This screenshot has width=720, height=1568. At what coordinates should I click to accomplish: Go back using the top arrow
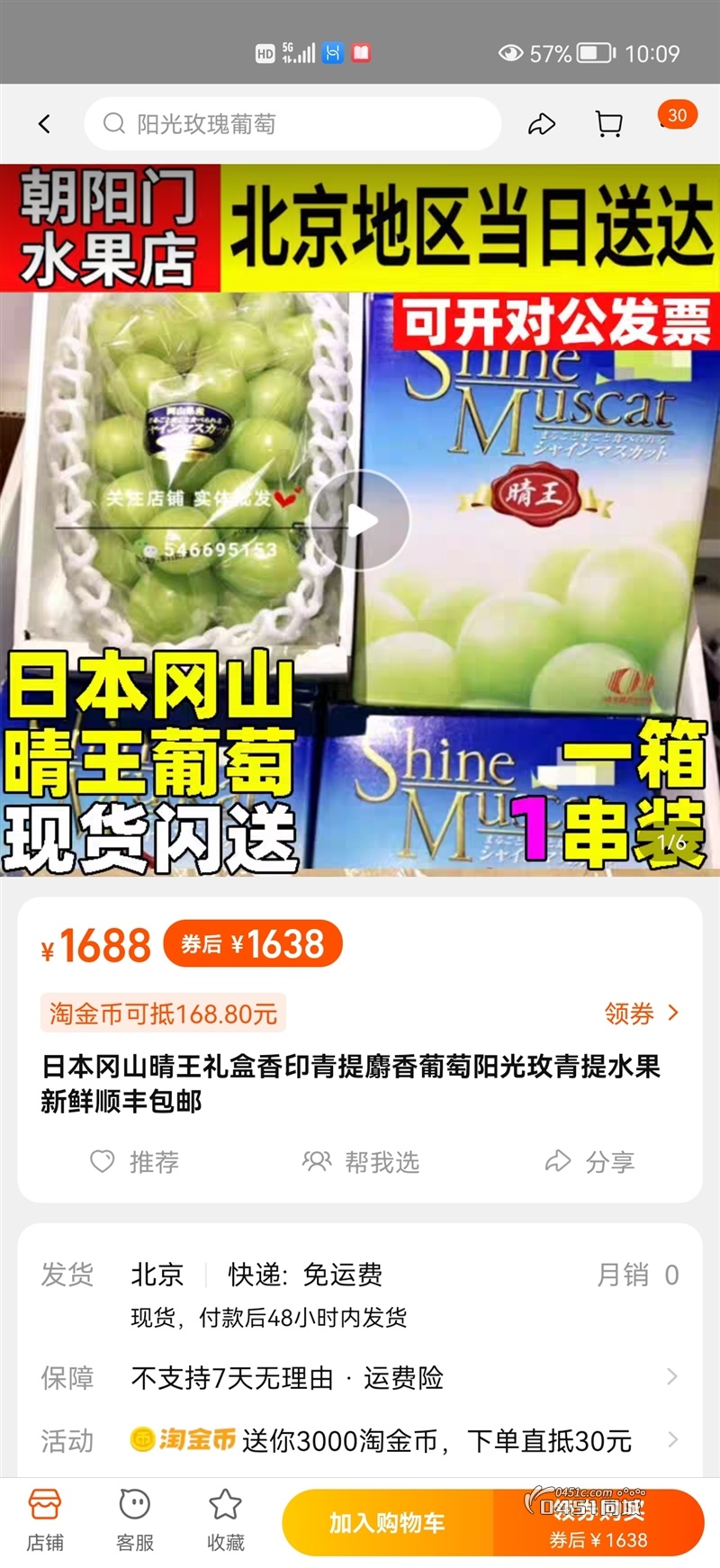[44, 124]
